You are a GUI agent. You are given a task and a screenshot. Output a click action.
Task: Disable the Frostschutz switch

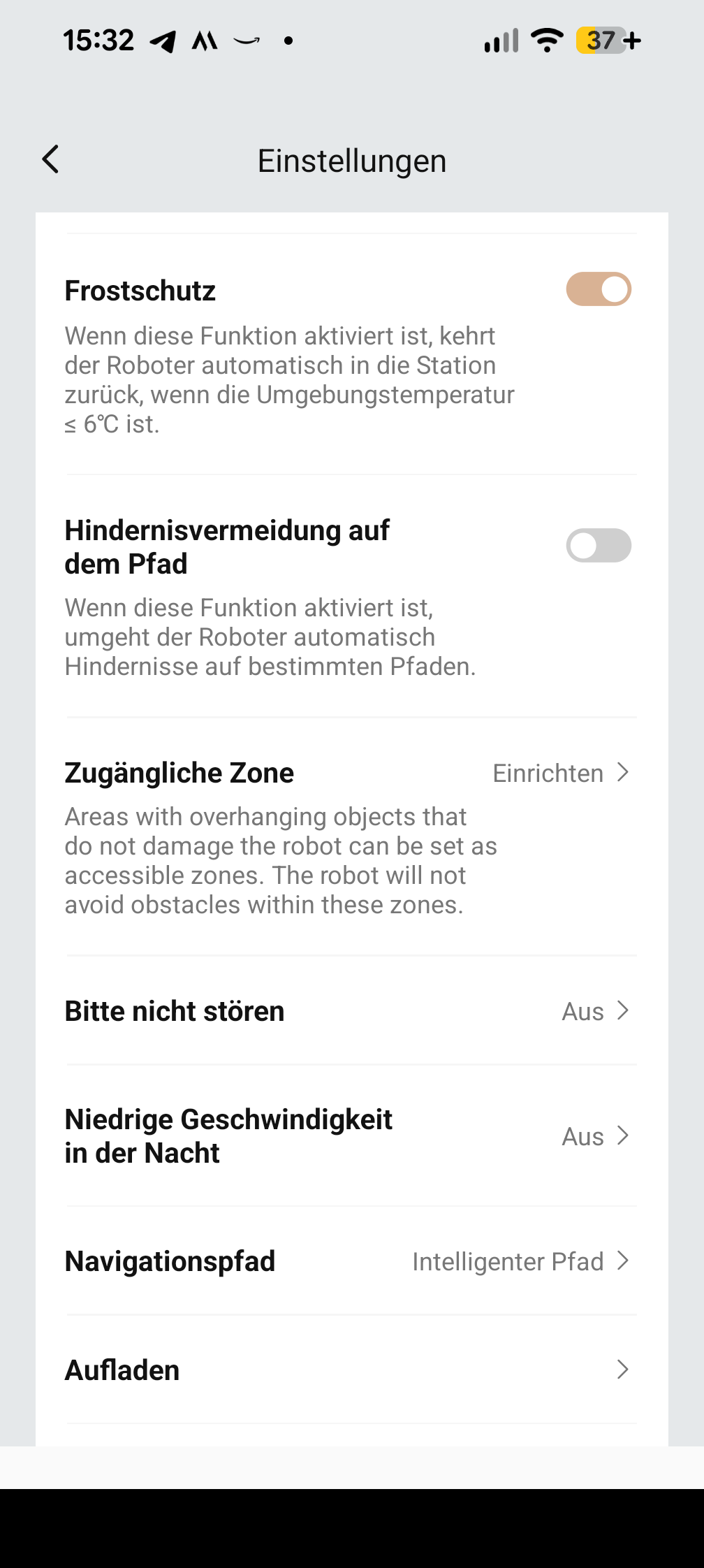pos(599,289)
